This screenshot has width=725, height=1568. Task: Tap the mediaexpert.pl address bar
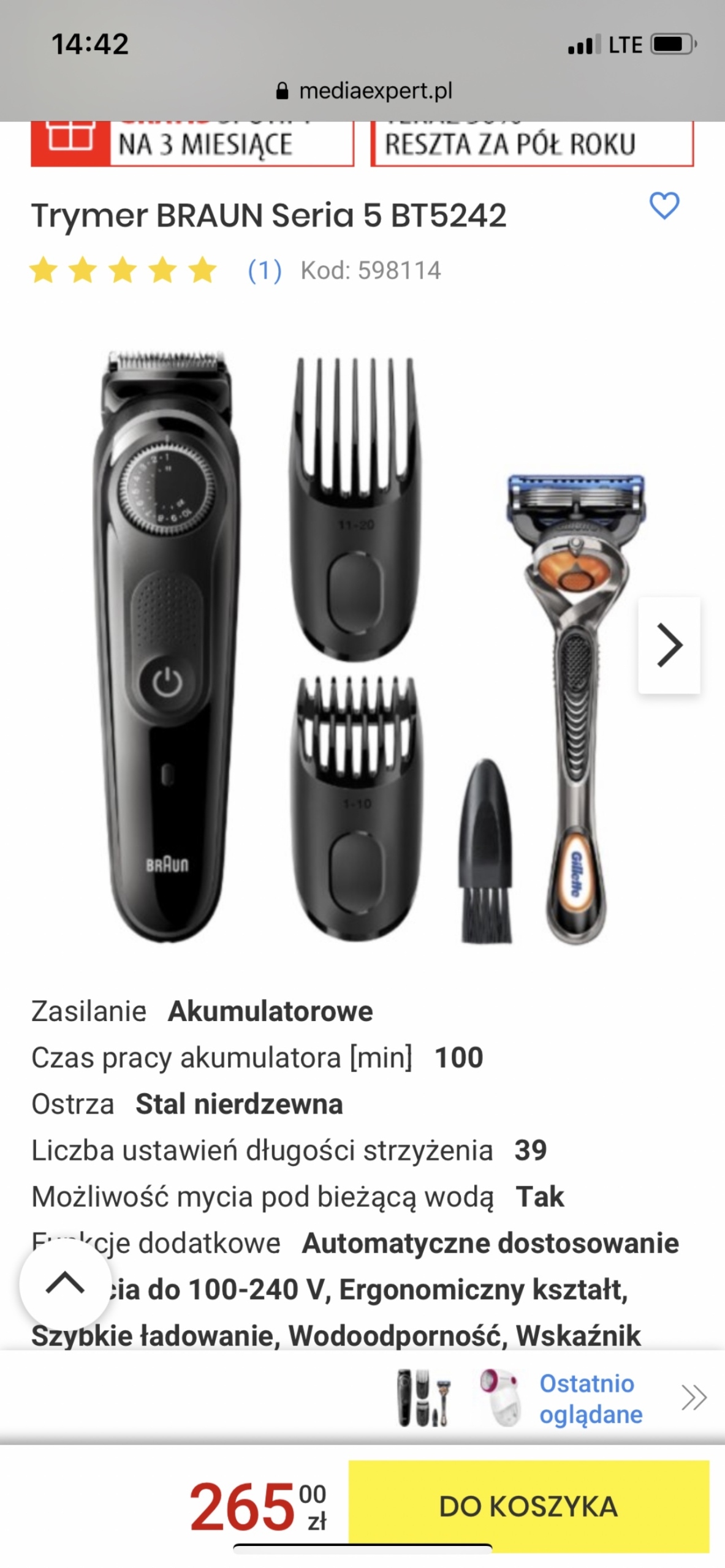click(x=364, y=91)
